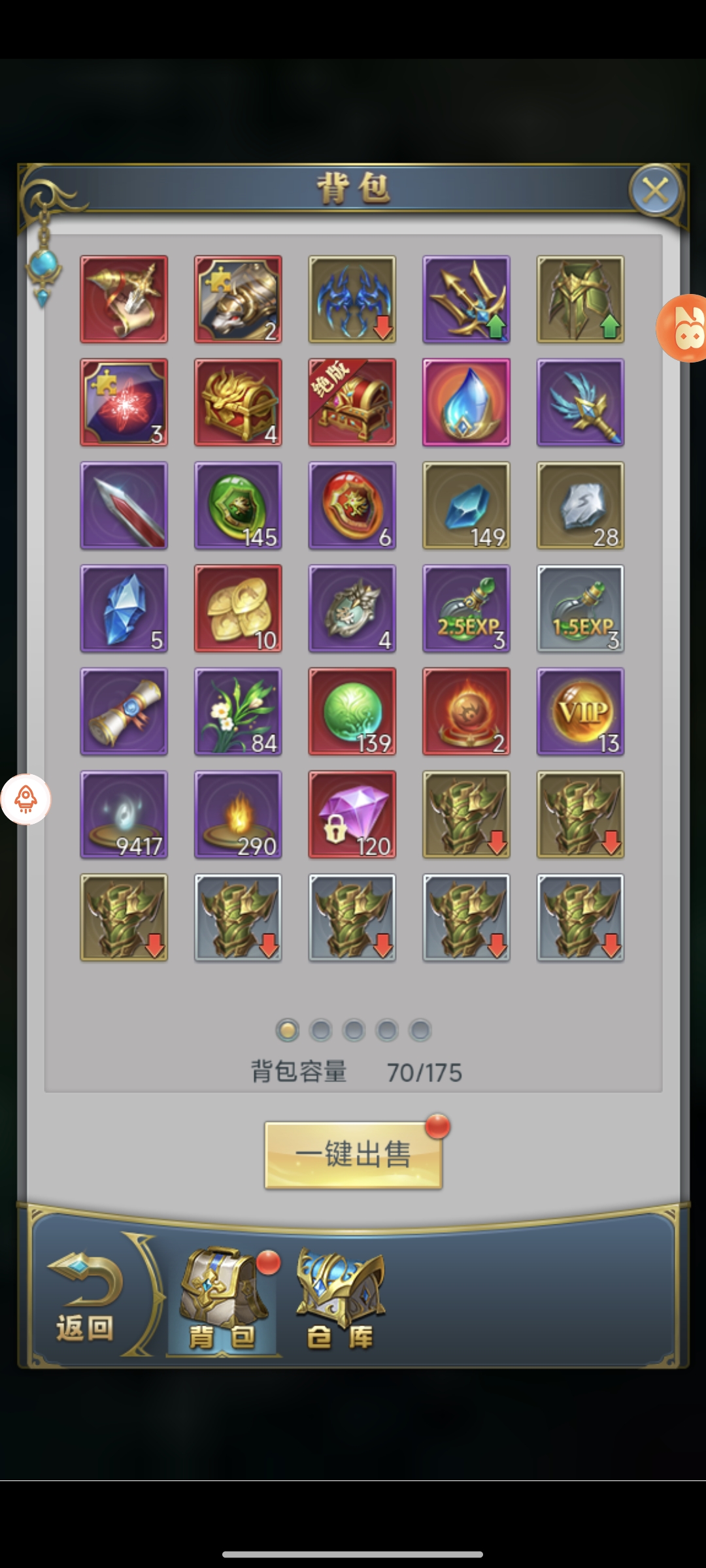Close the backpack window
706x1568 pixels.
[655, 191]
